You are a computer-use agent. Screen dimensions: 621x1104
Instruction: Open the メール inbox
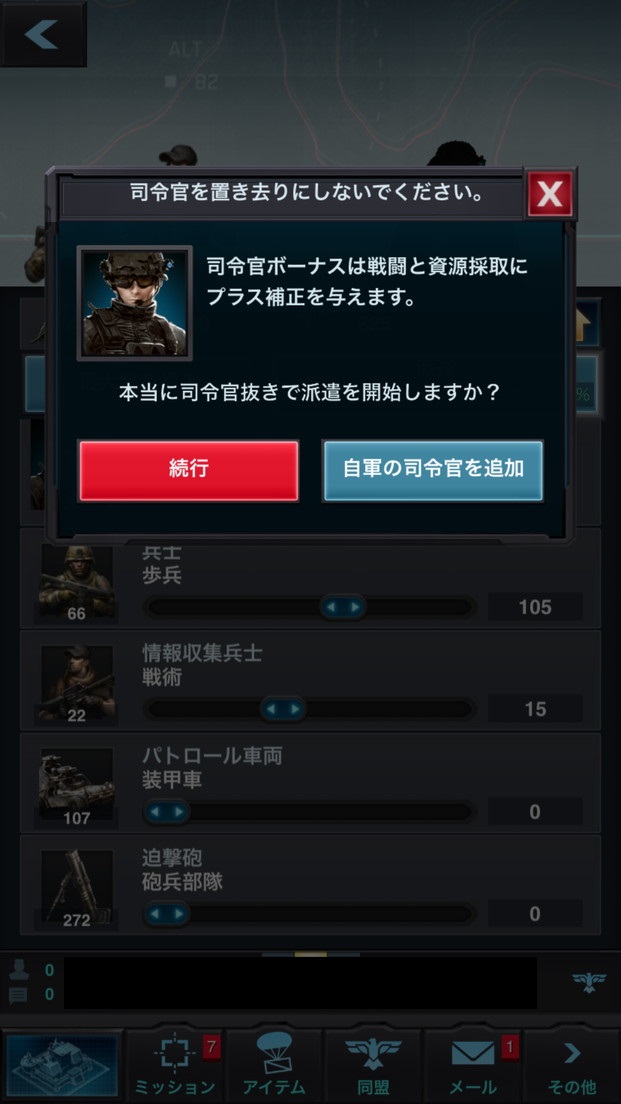coord(472,1065)
